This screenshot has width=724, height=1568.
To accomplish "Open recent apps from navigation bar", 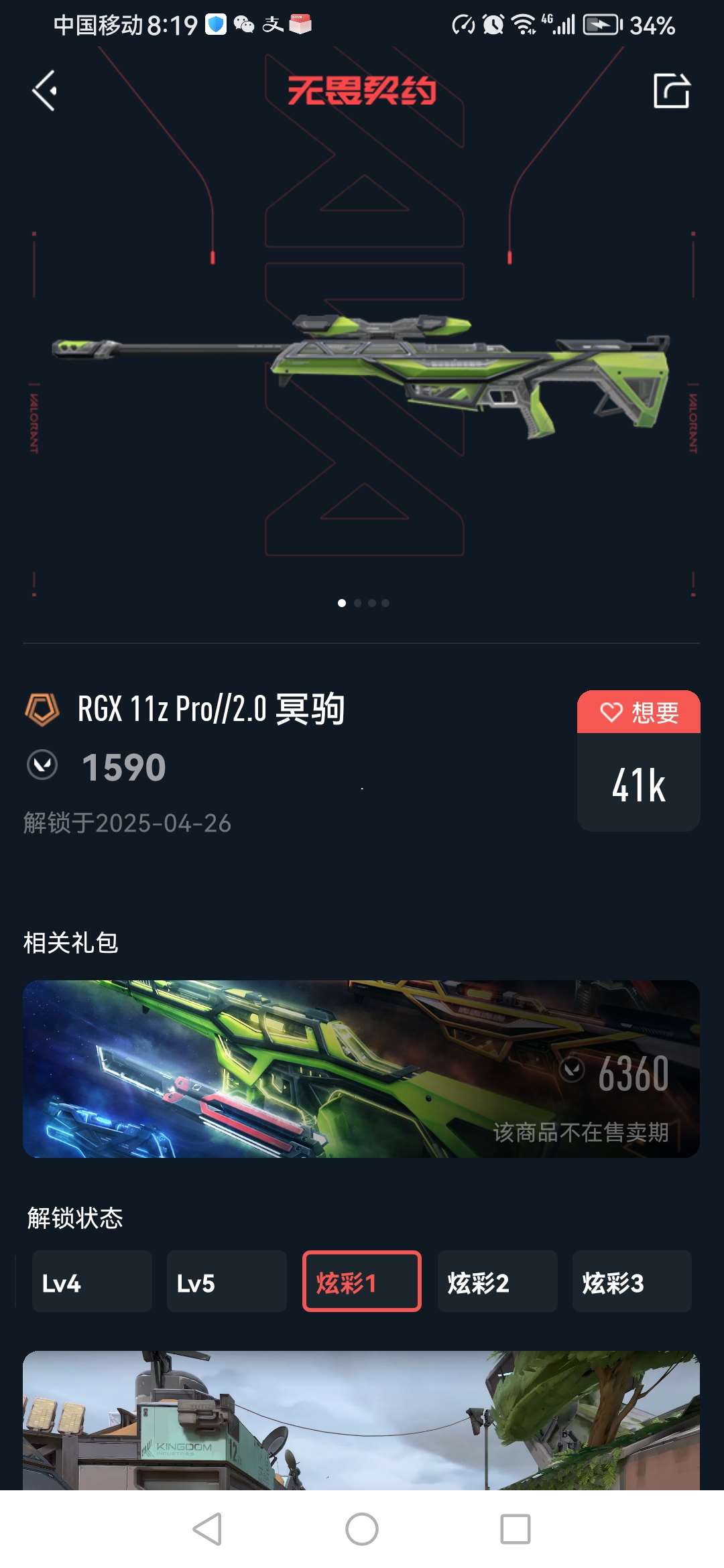I will pyautogui.click(x=515, y=1530).
